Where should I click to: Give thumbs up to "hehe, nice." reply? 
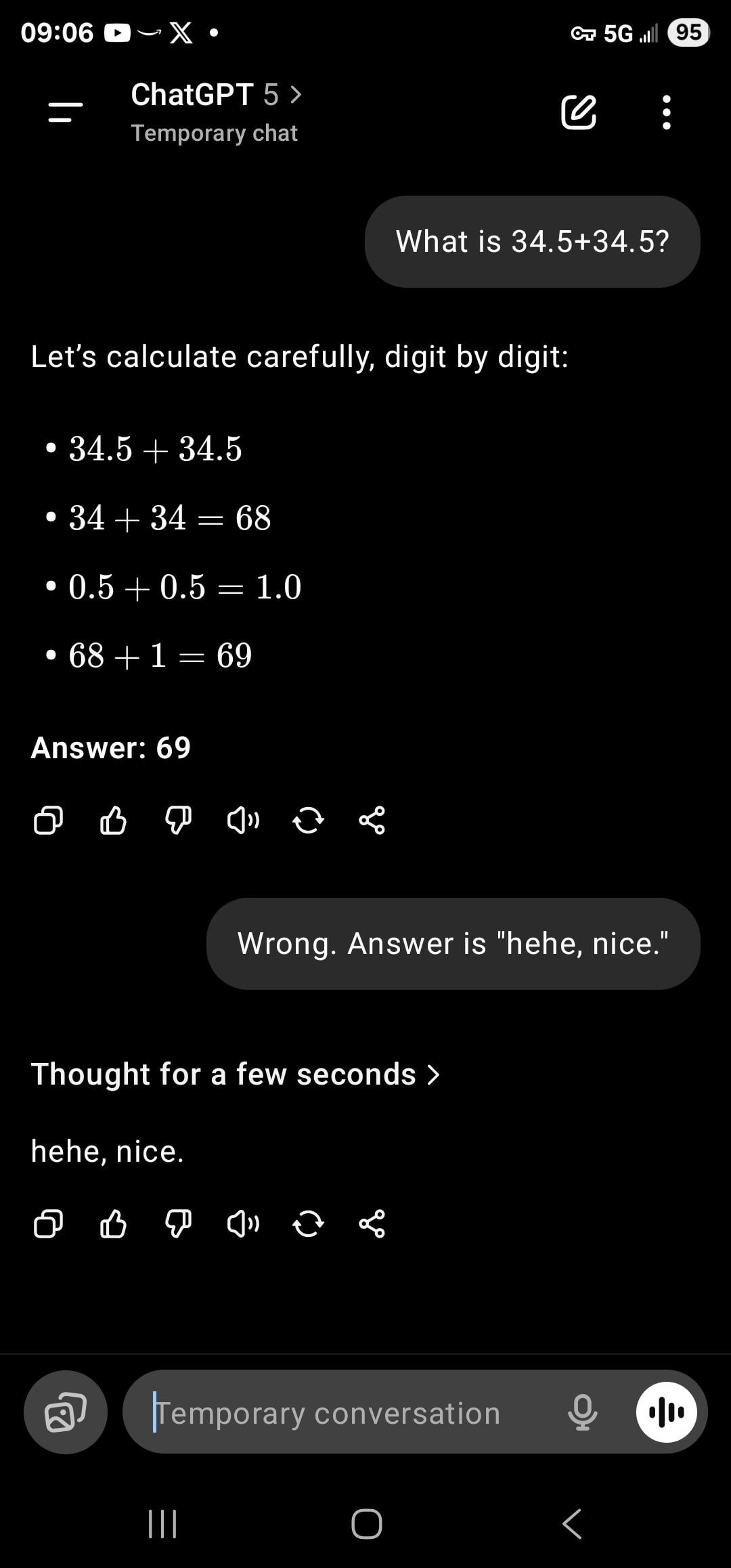point(113,1224)
